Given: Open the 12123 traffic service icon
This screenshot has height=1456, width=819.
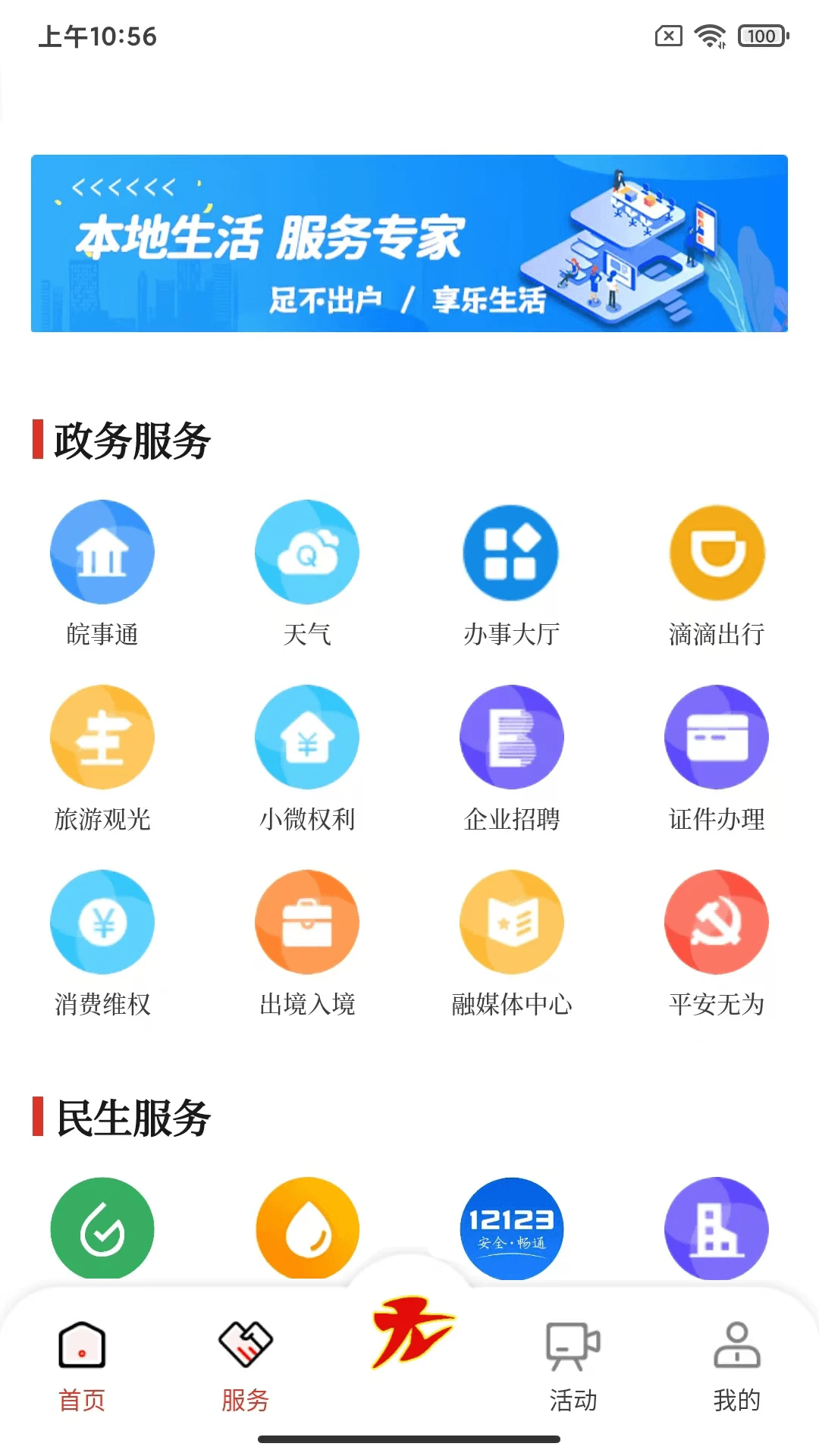Looking at the screenshot, I should 512,1228.
